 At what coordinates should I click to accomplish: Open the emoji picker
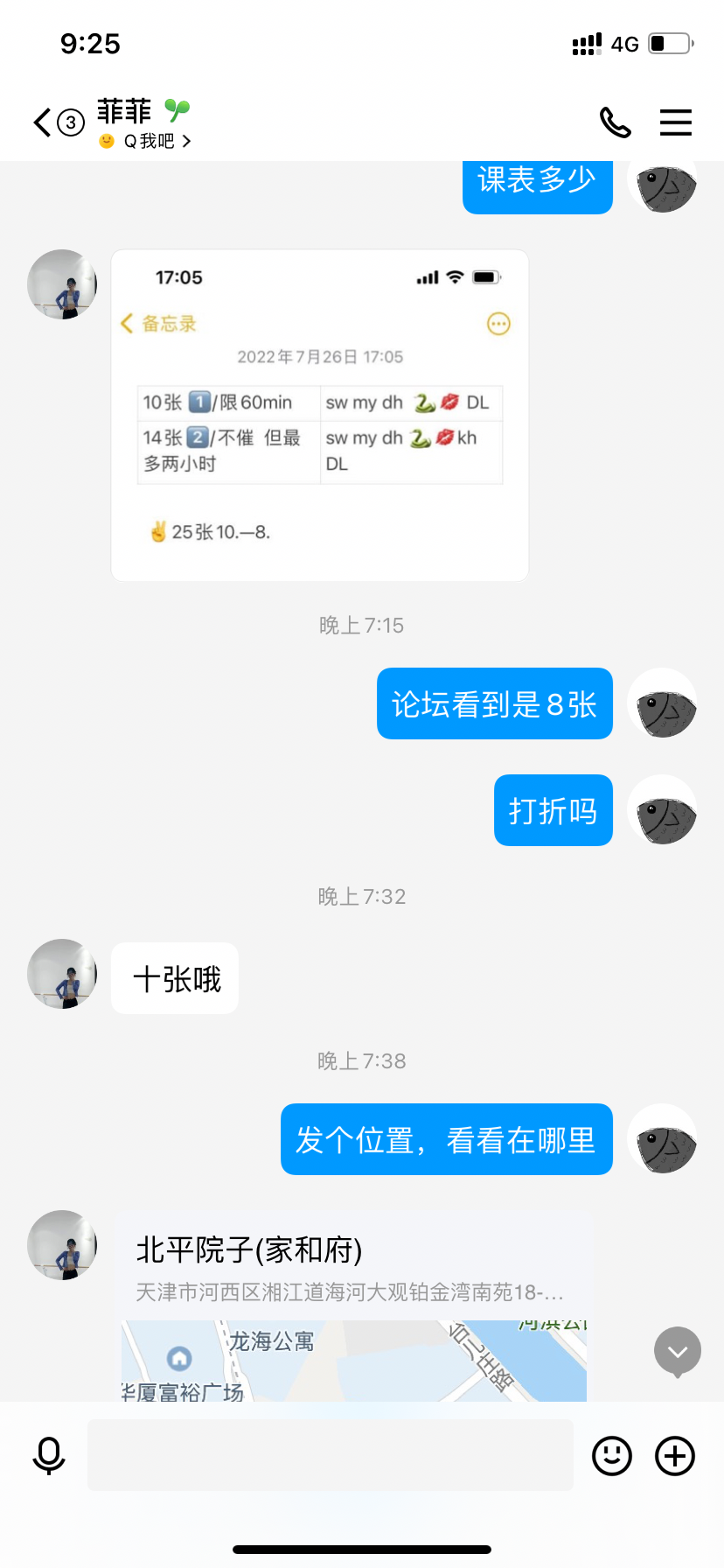(x=611, y=1455)
